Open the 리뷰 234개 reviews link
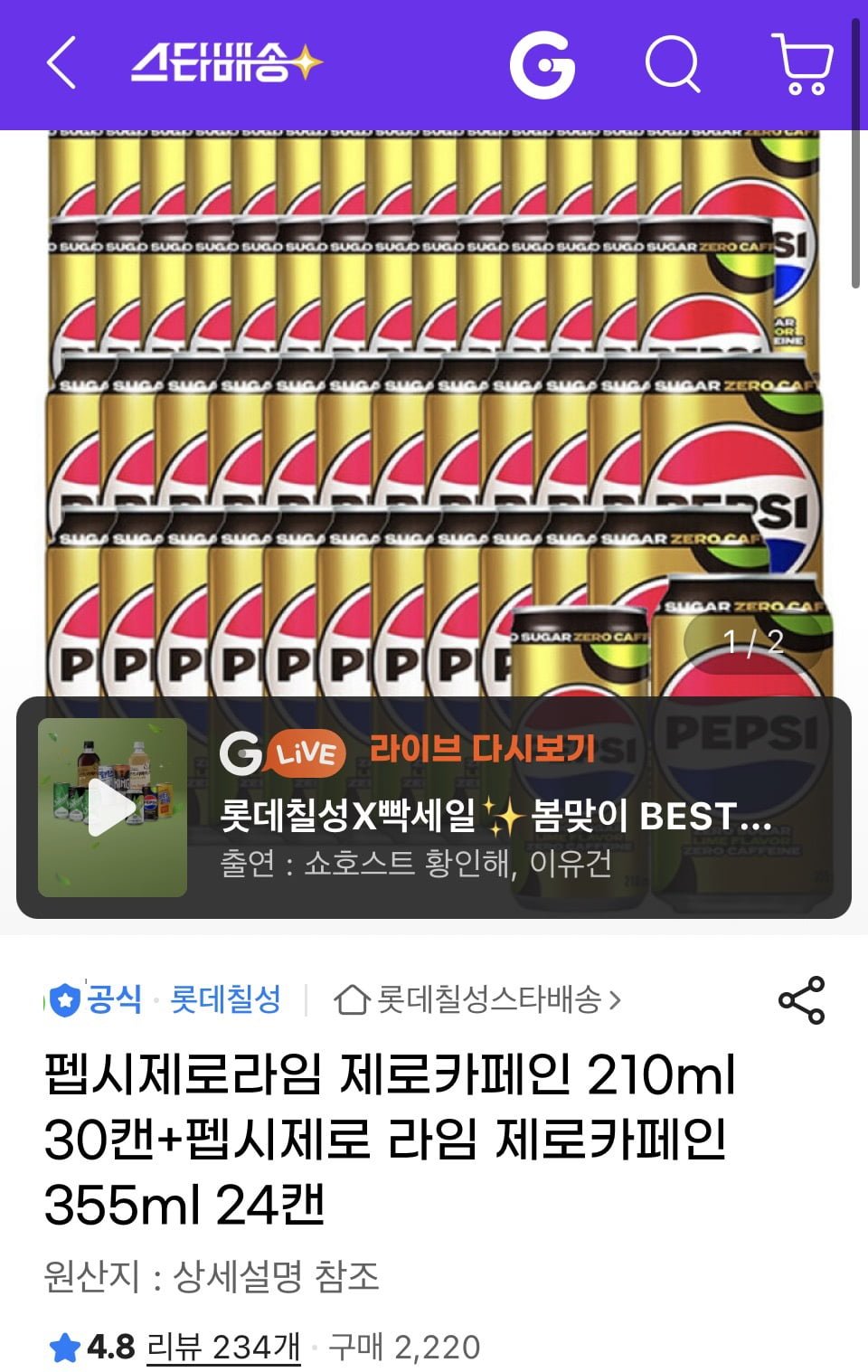This screenshot has width=868, height=1372. tap(223, 1347)
